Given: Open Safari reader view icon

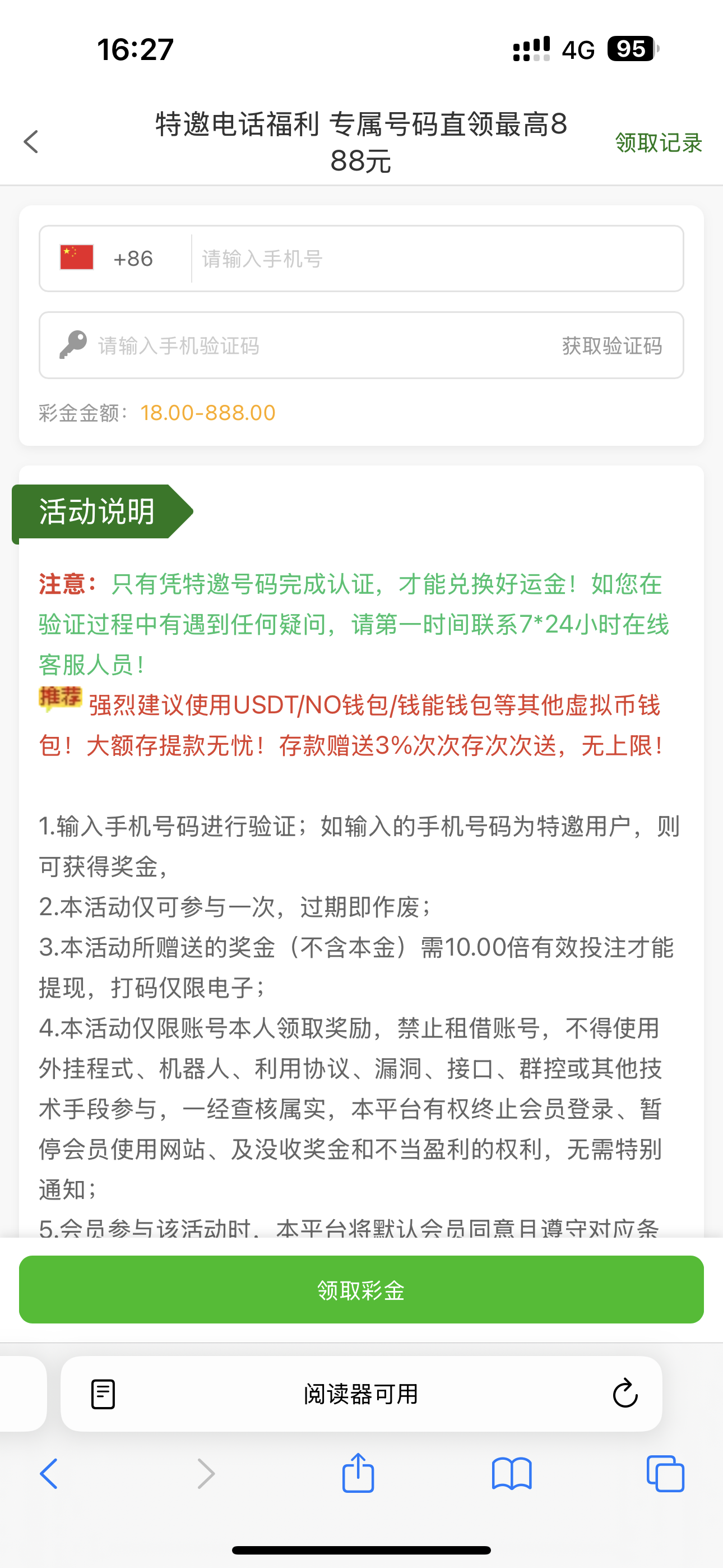Looking at the screenshot, I should point(103,1394).
